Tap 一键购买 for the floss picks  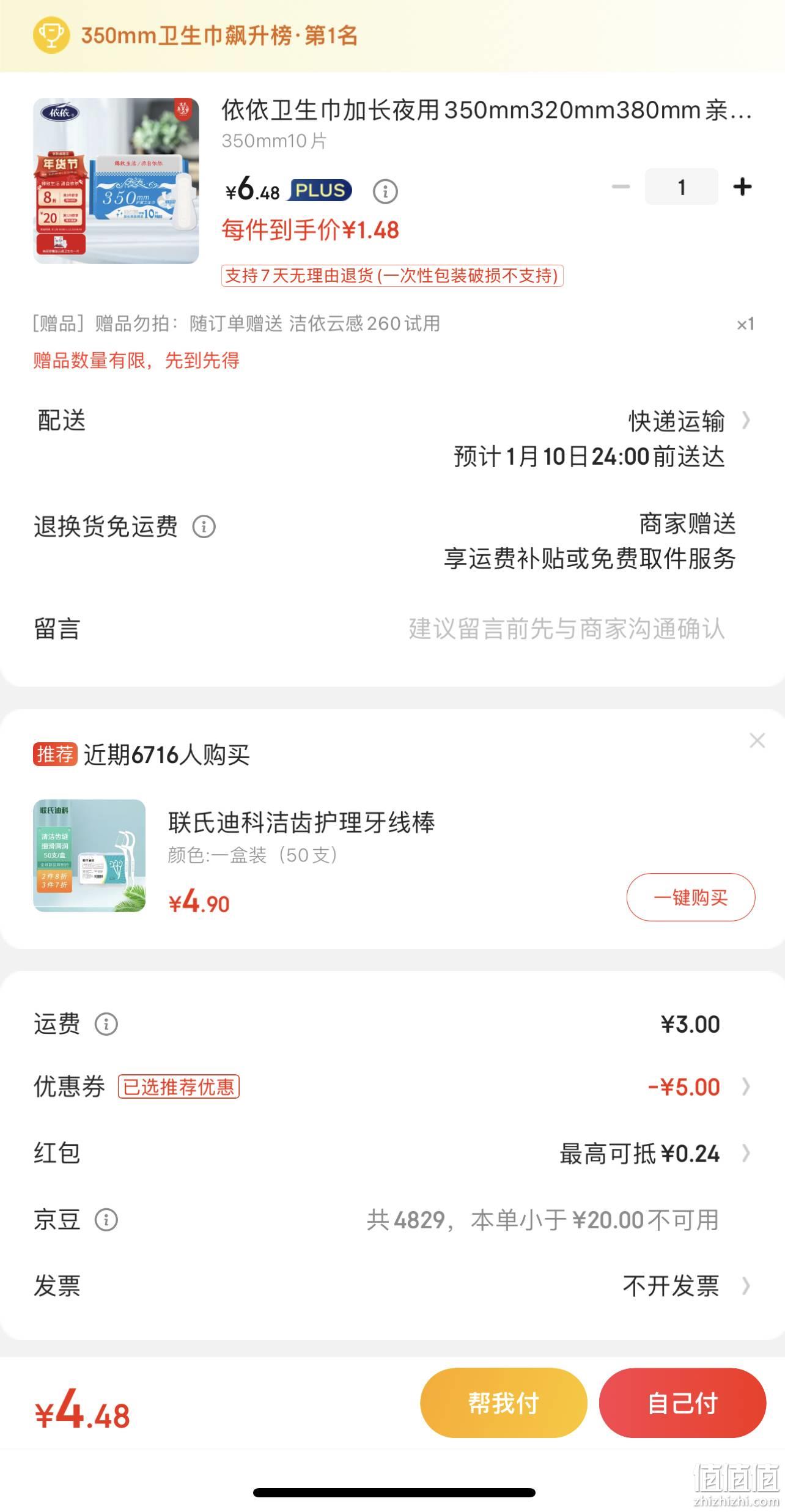[690, 897]
